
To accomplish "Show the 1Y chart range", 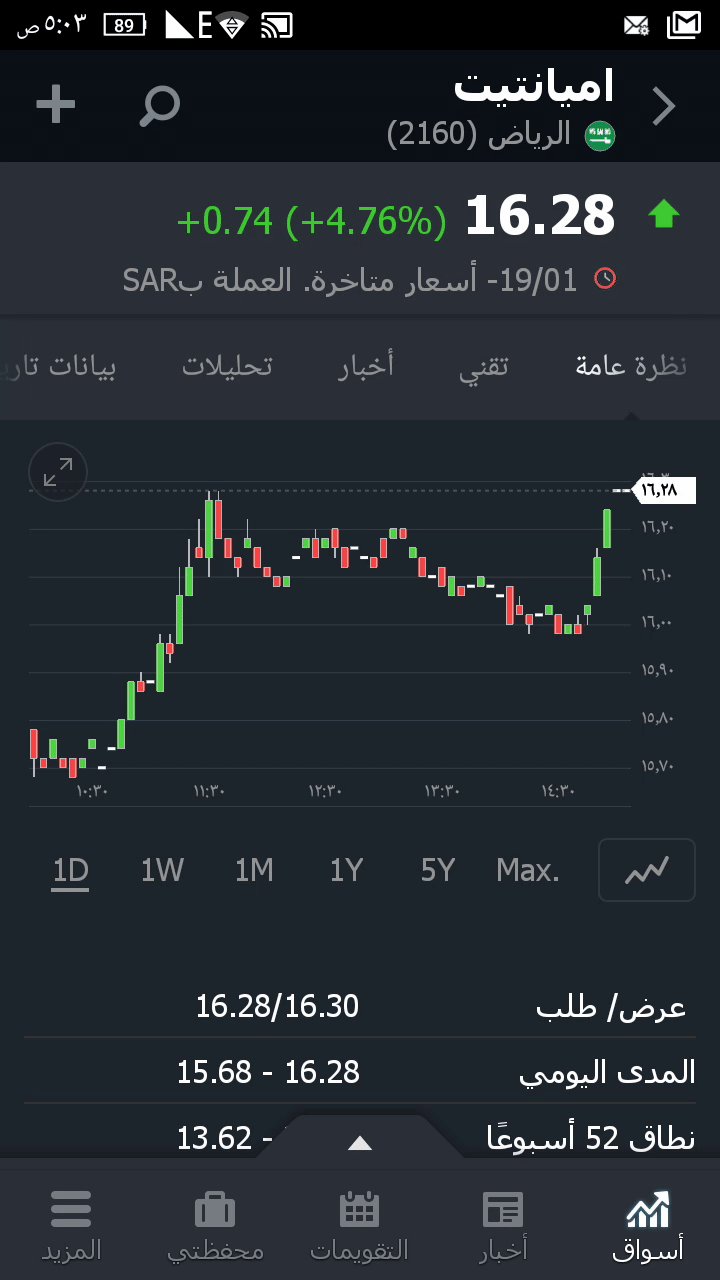I will tap(346, 871).
